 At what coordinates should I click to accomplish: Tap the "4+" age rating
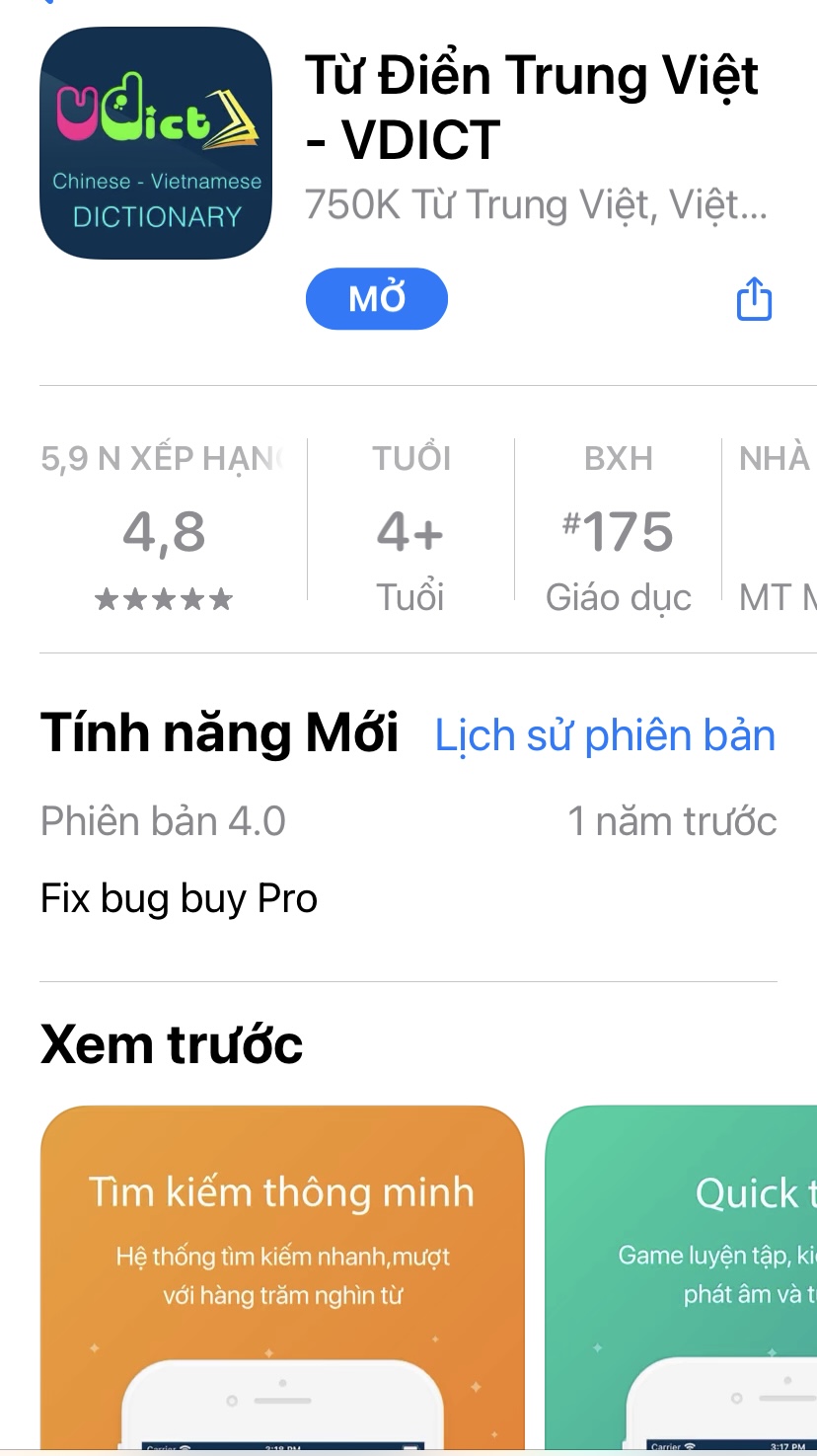coord(410,531)
